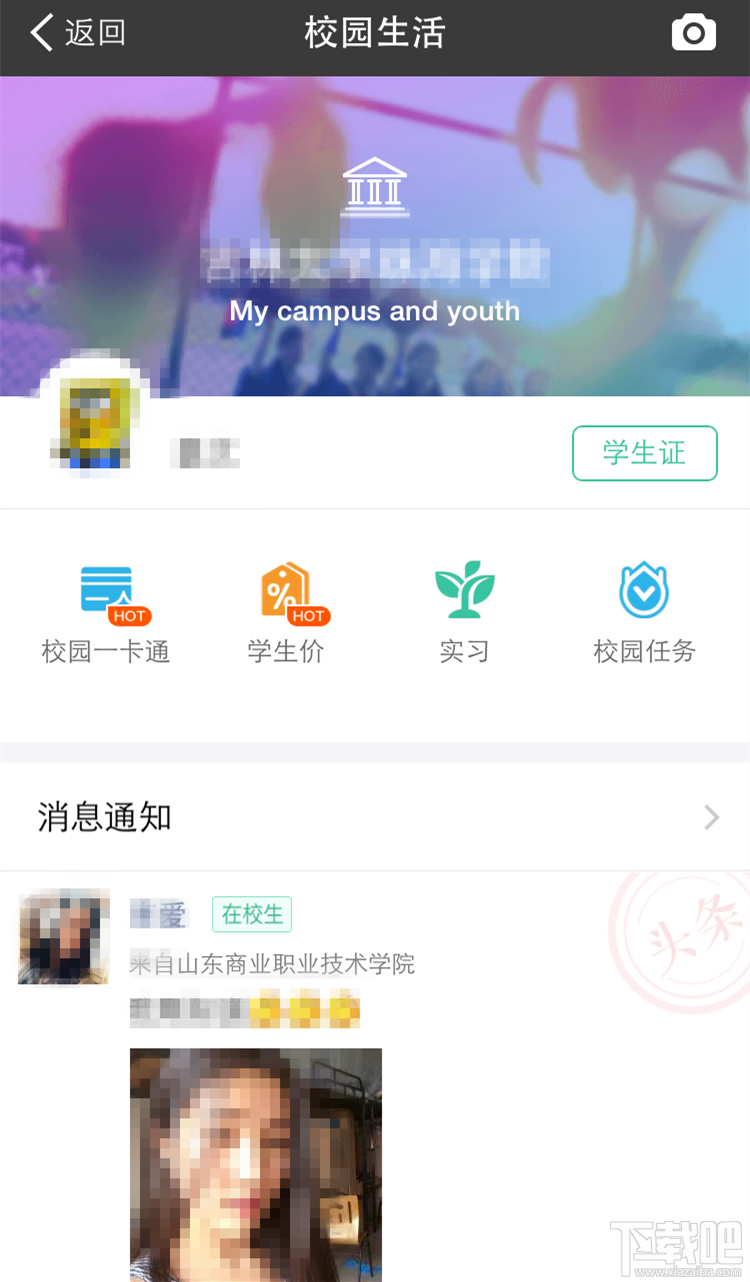750x1282 pixels.
Task: Click the poster's circular profile avatar
Action: [62, 936]
